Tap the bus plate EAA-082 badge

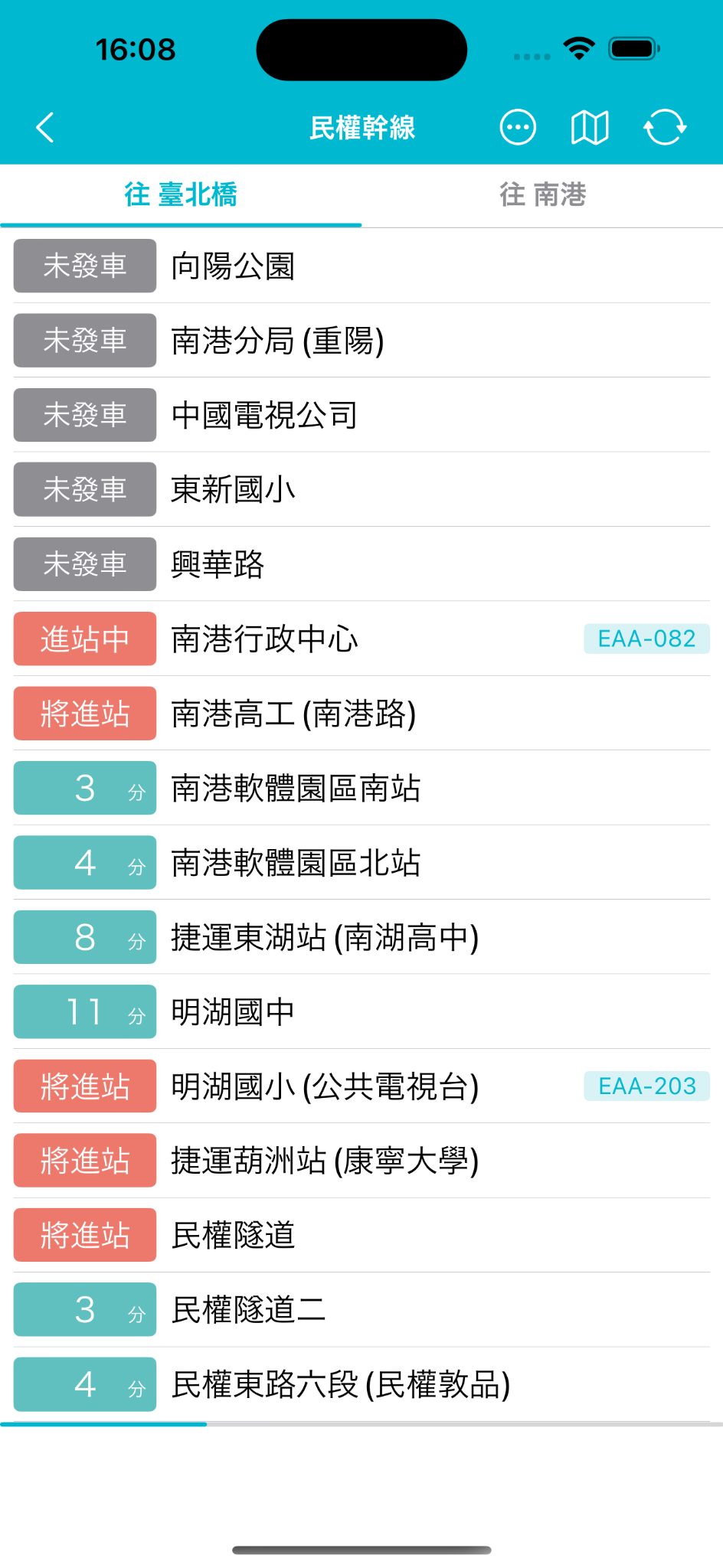pyautogui.click(x=646, y=638)
